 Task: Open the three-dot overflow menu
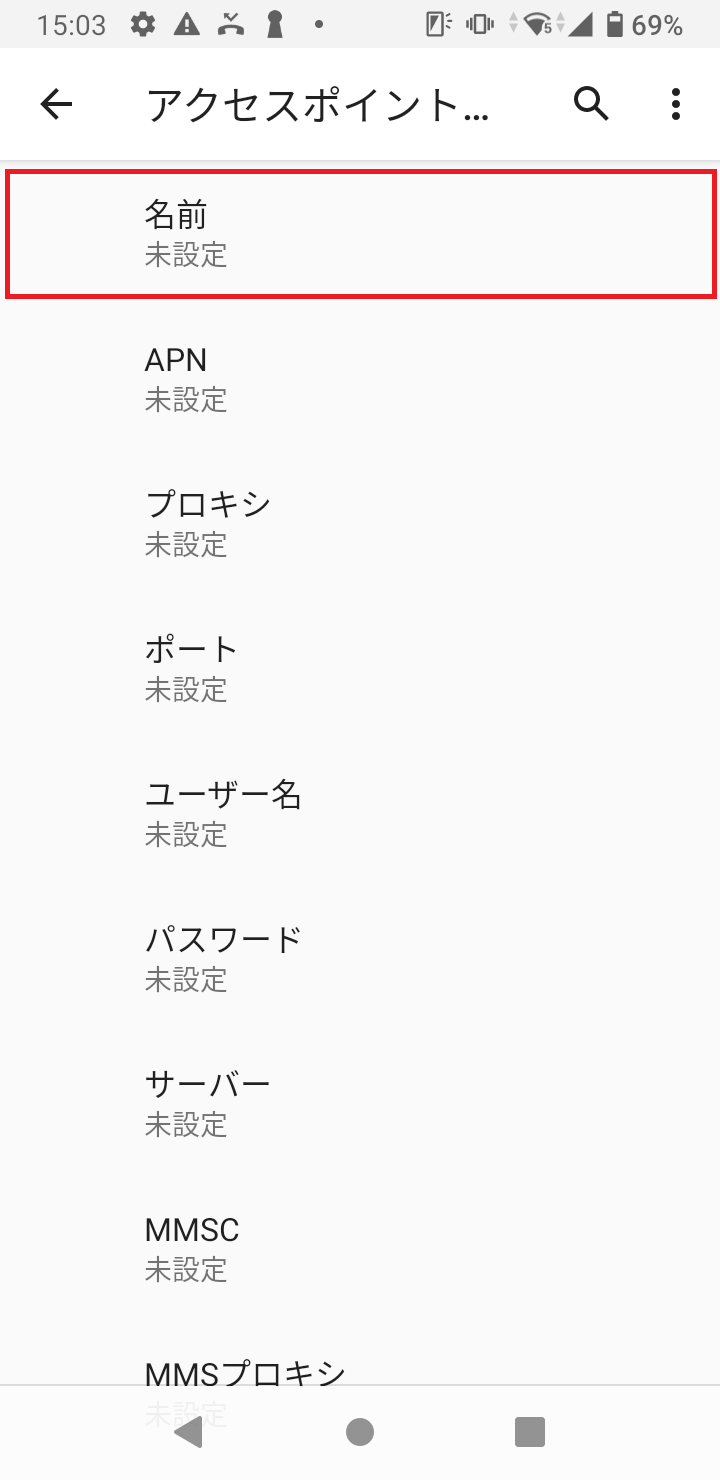tap(676, 104)
